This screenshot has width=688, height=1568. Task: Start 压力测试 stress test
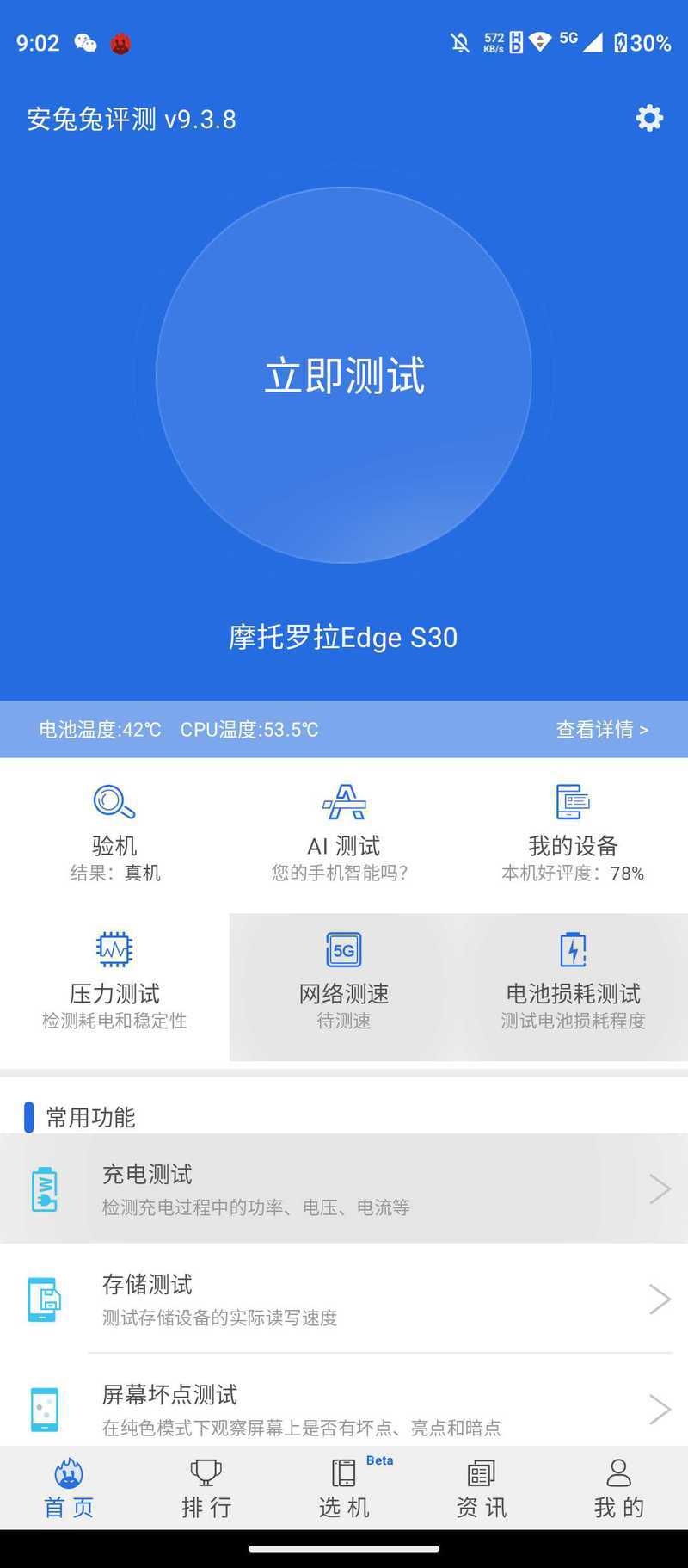[114, 981]
